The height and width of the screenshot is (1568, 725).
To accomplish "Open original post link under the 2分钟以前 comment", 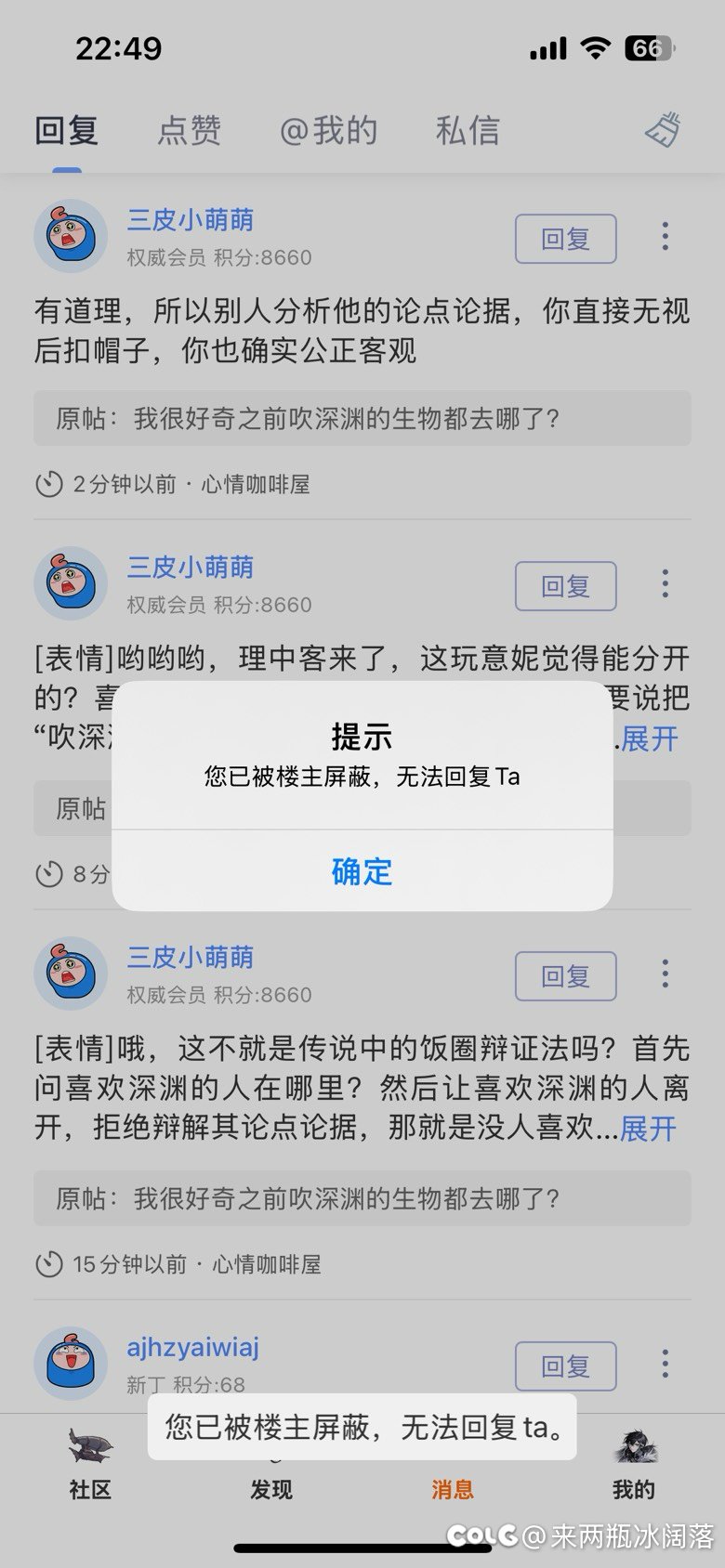I will [x=362, y=418].
